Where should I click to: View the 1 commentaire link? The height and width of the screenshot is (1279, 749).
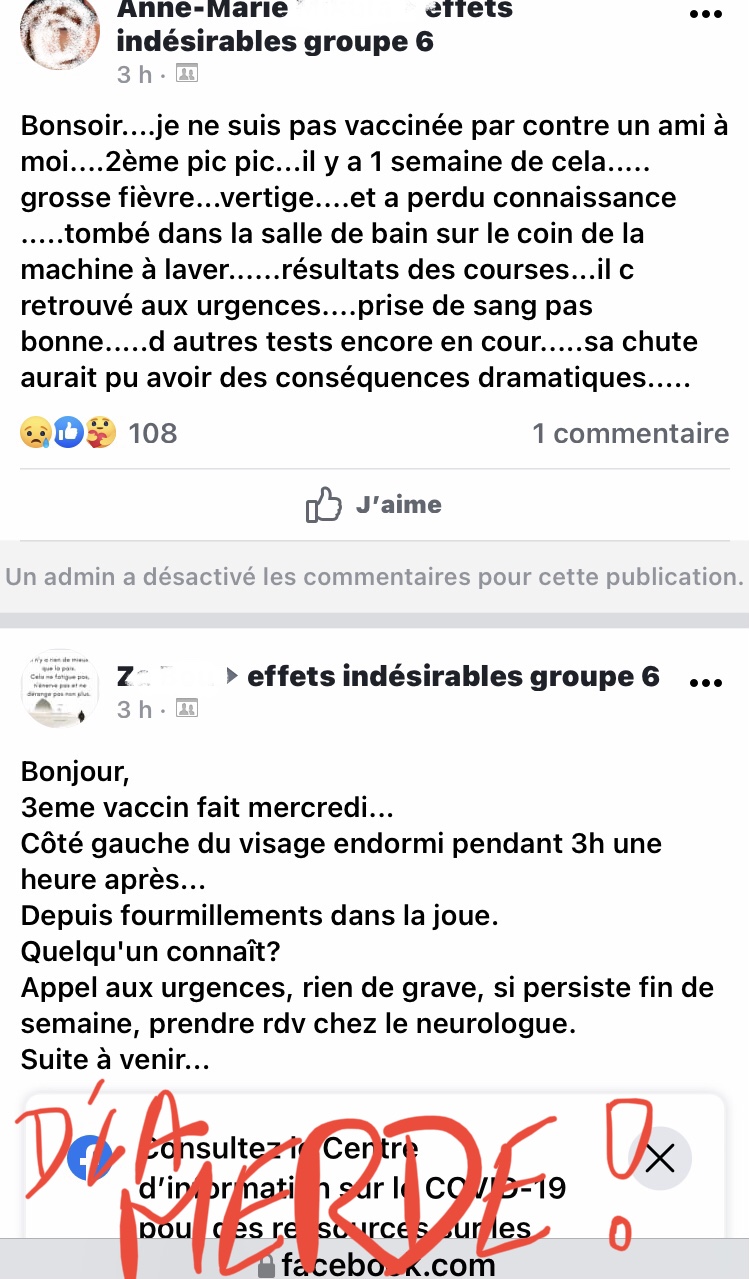[x=630, y=433]
